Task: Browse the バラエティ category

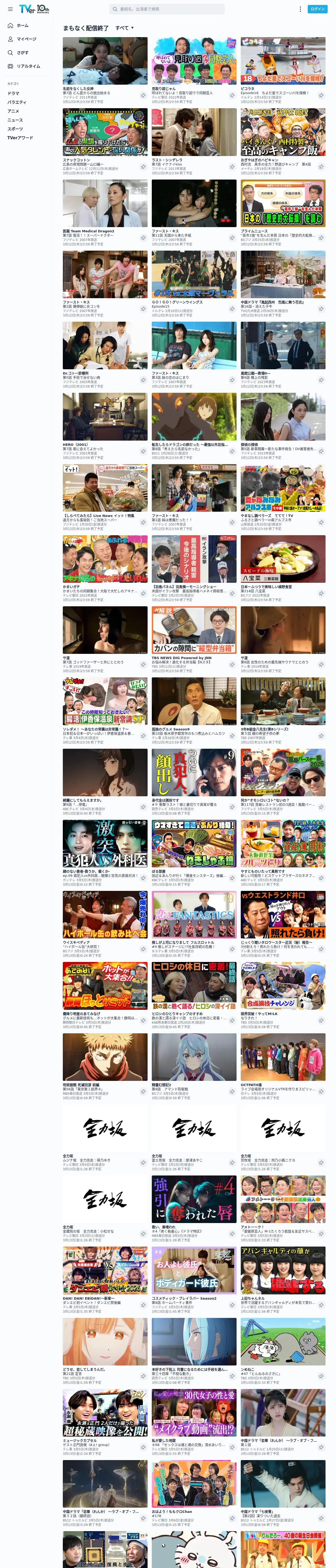Action: coord(17,102)
